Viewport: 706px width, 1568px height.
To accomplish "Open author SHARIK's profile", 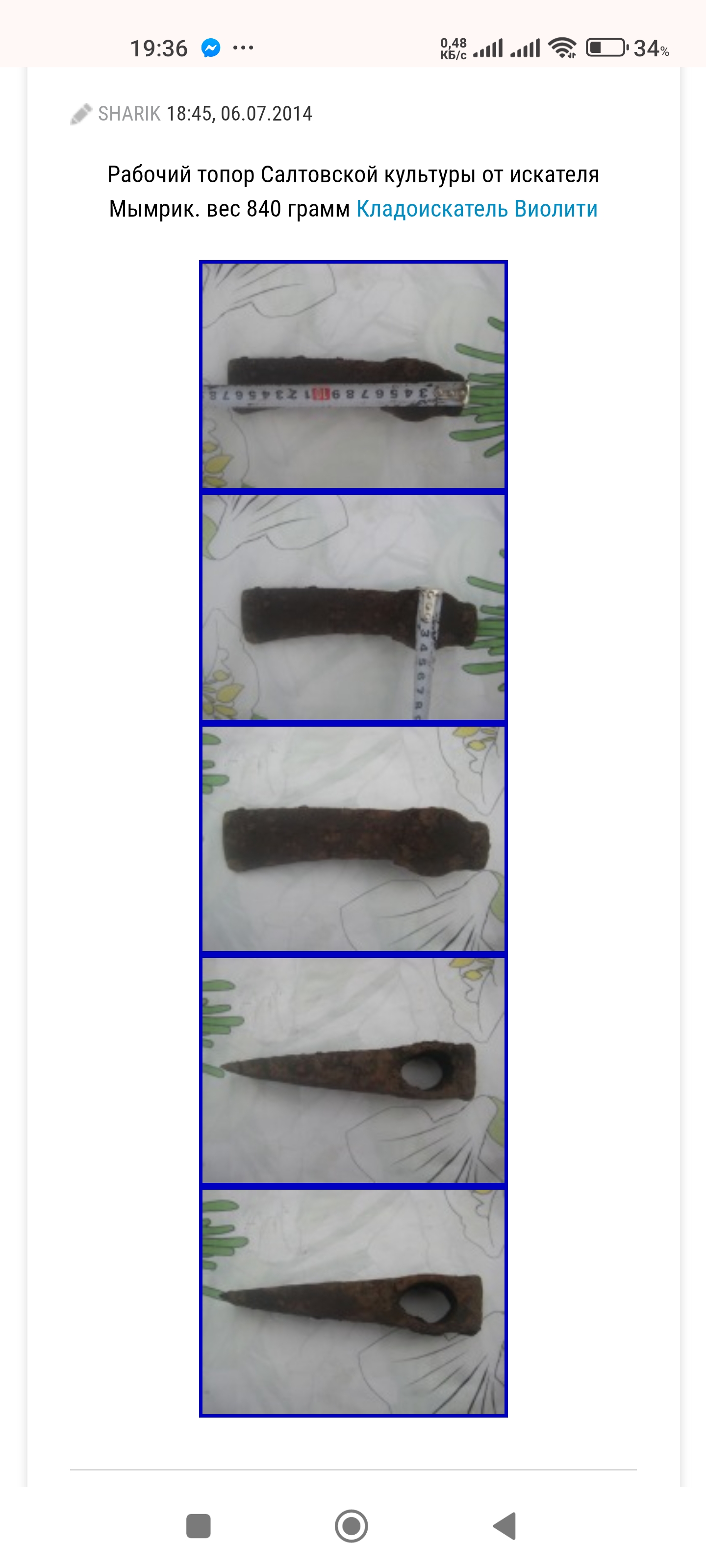I will (x=129, y=114).
